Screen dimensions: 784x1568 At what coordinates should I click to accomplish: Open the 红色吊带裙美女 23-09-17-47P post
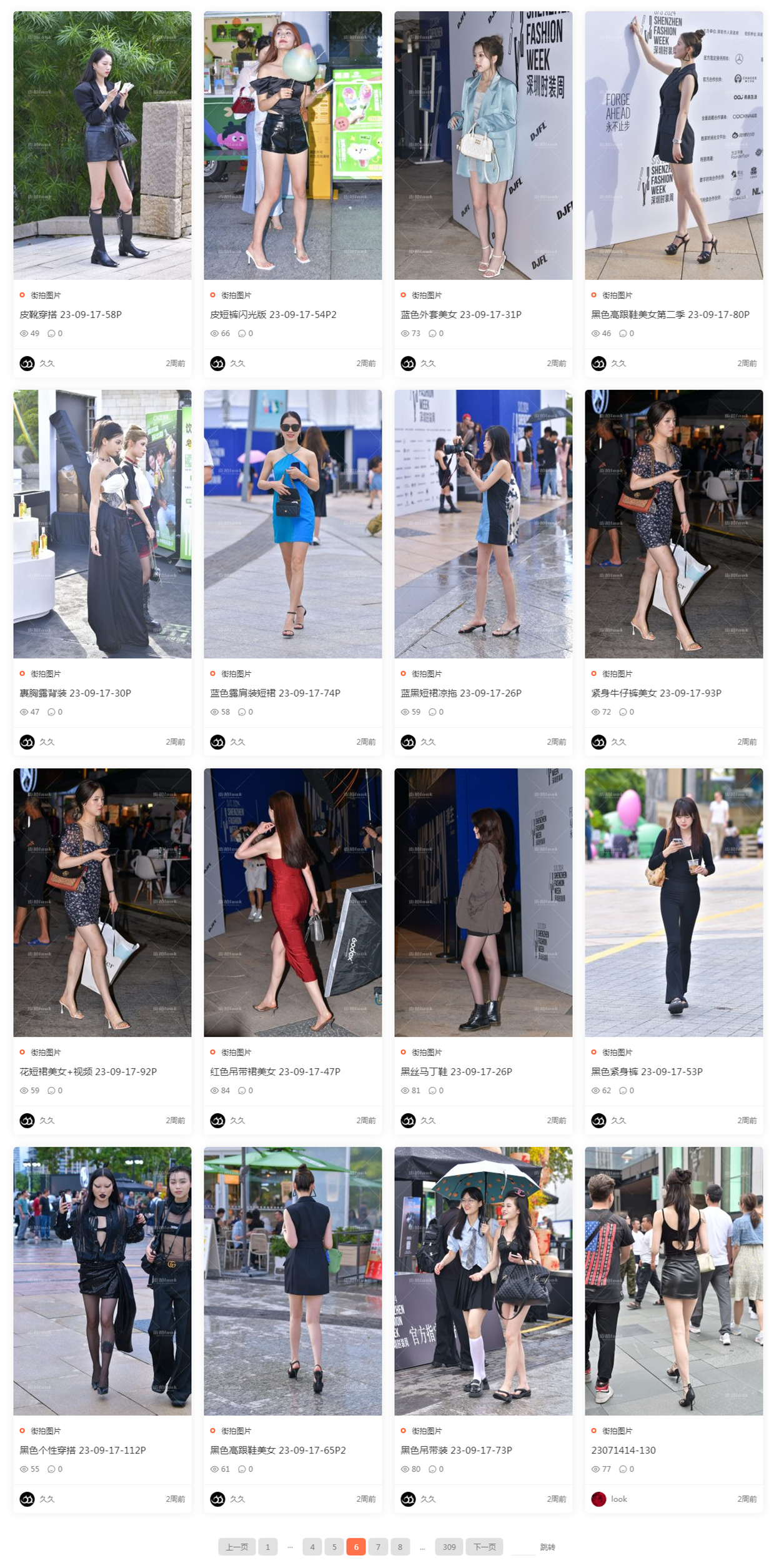pyautogui.click(x=275, y=1071)
